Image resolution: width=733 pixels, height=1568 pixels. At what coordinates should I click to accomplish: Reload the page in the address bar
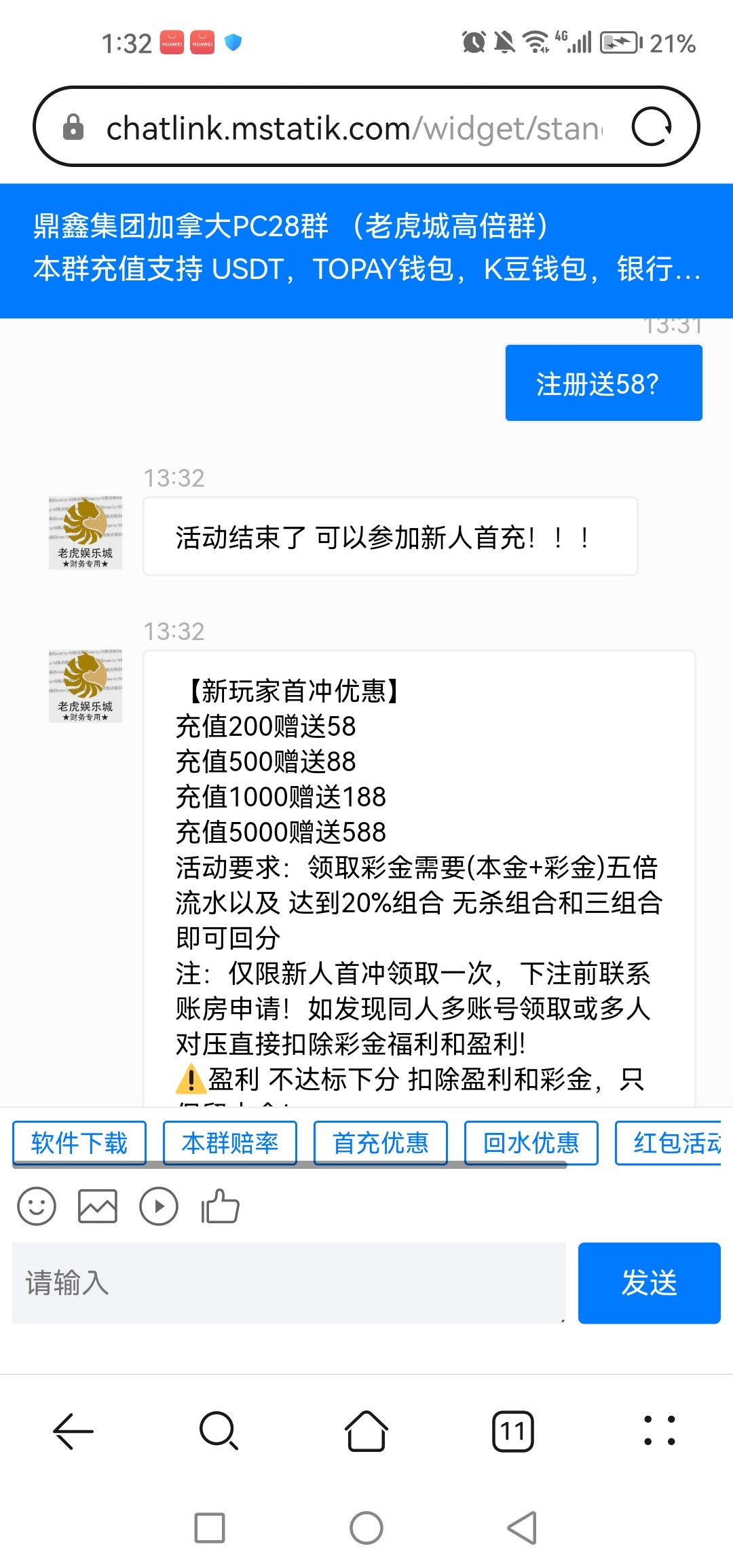click(x=652, y=127)
